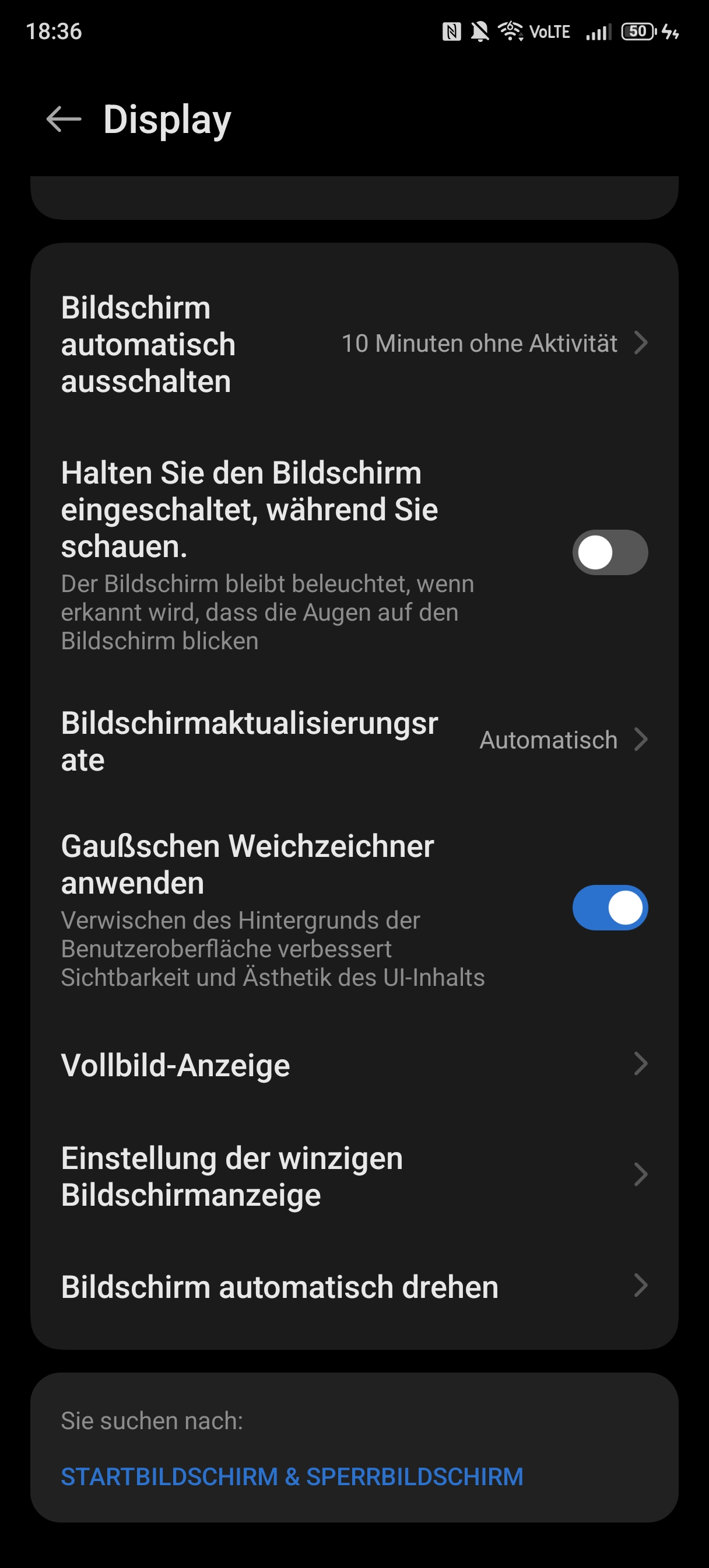
Task: Tap Startbildschirm & Sperrbildschirm link
Action: click(x=292, y=1476)
